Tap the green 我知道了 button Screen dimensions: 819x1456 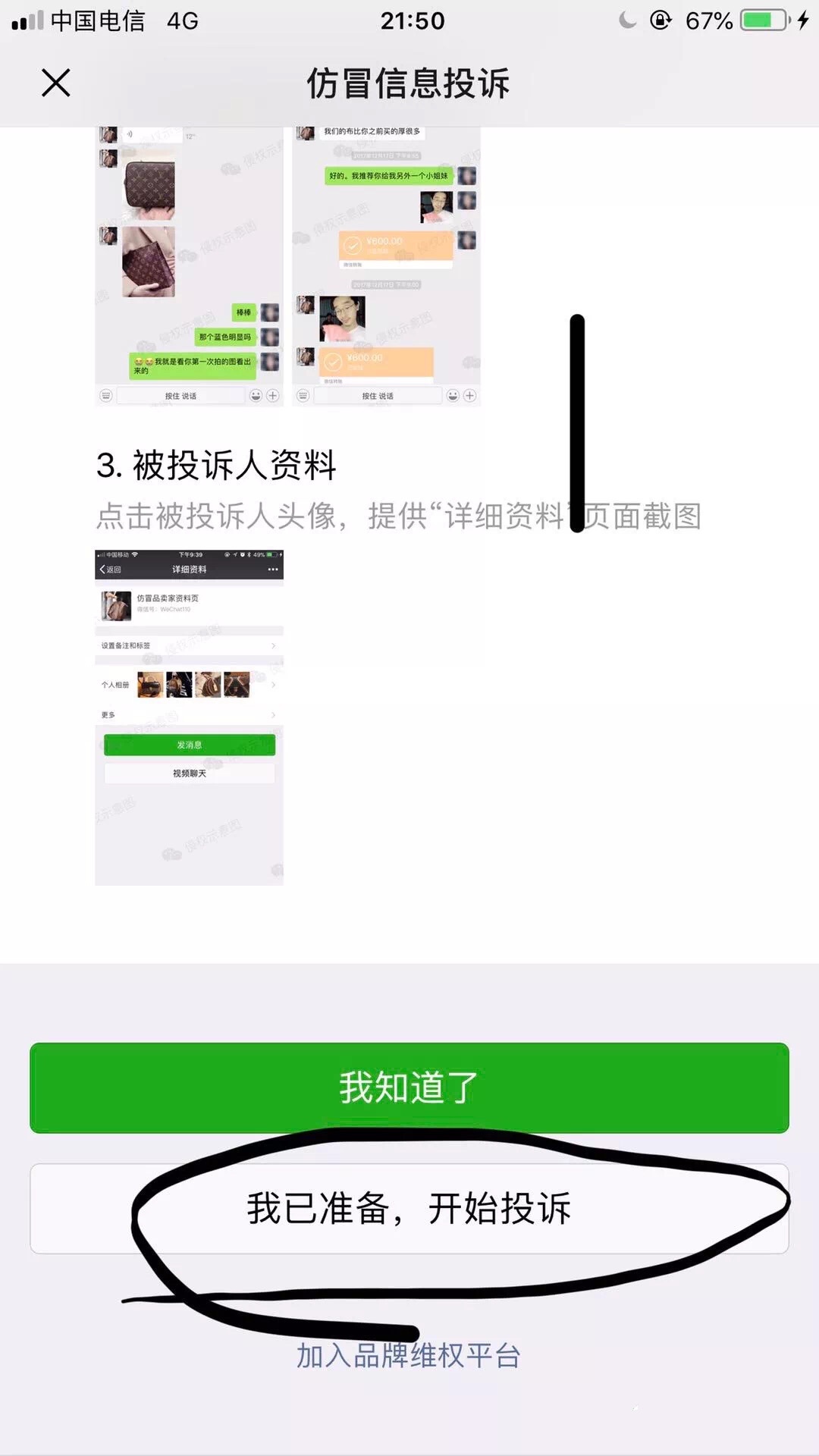[409, 1087]
